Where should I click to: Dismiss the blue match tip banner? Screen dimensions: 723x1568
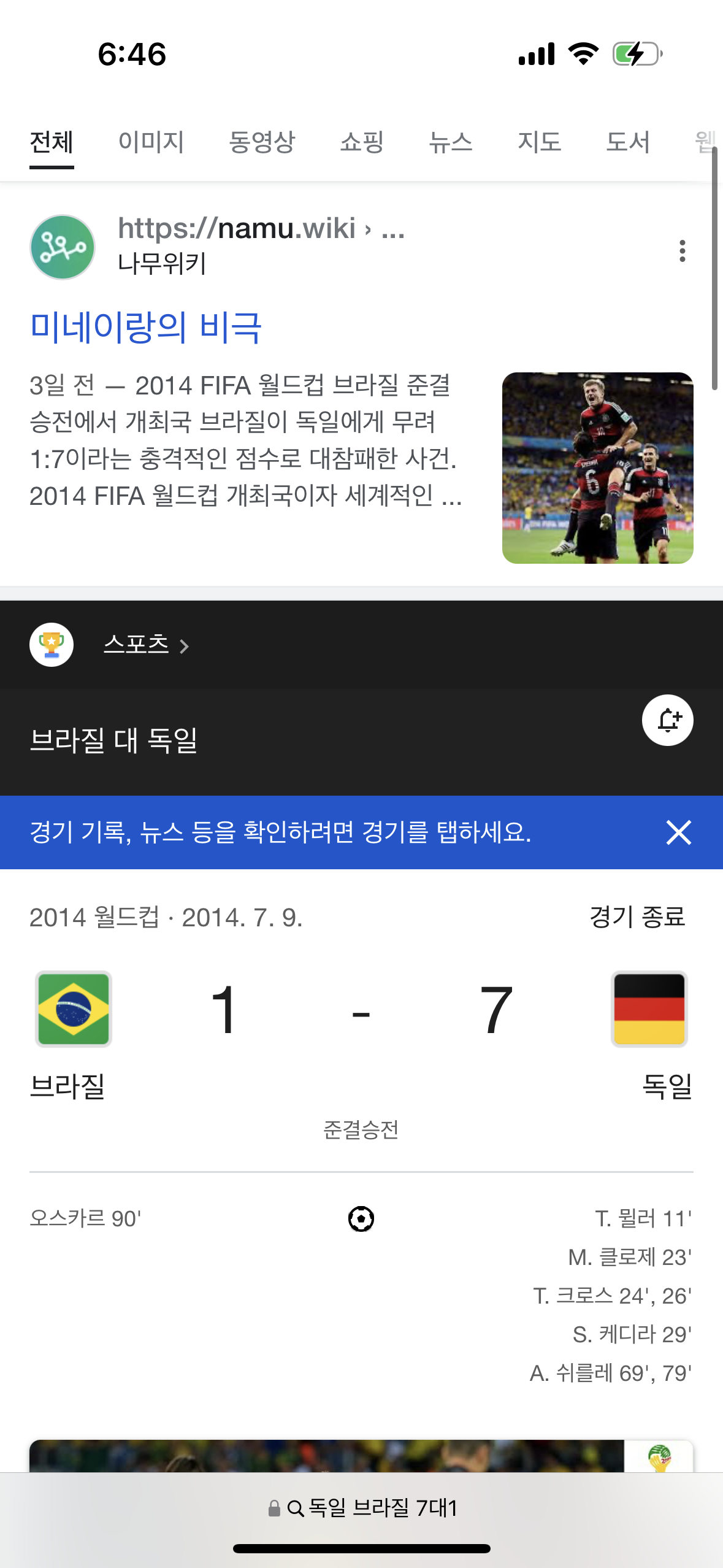(678, 832)
